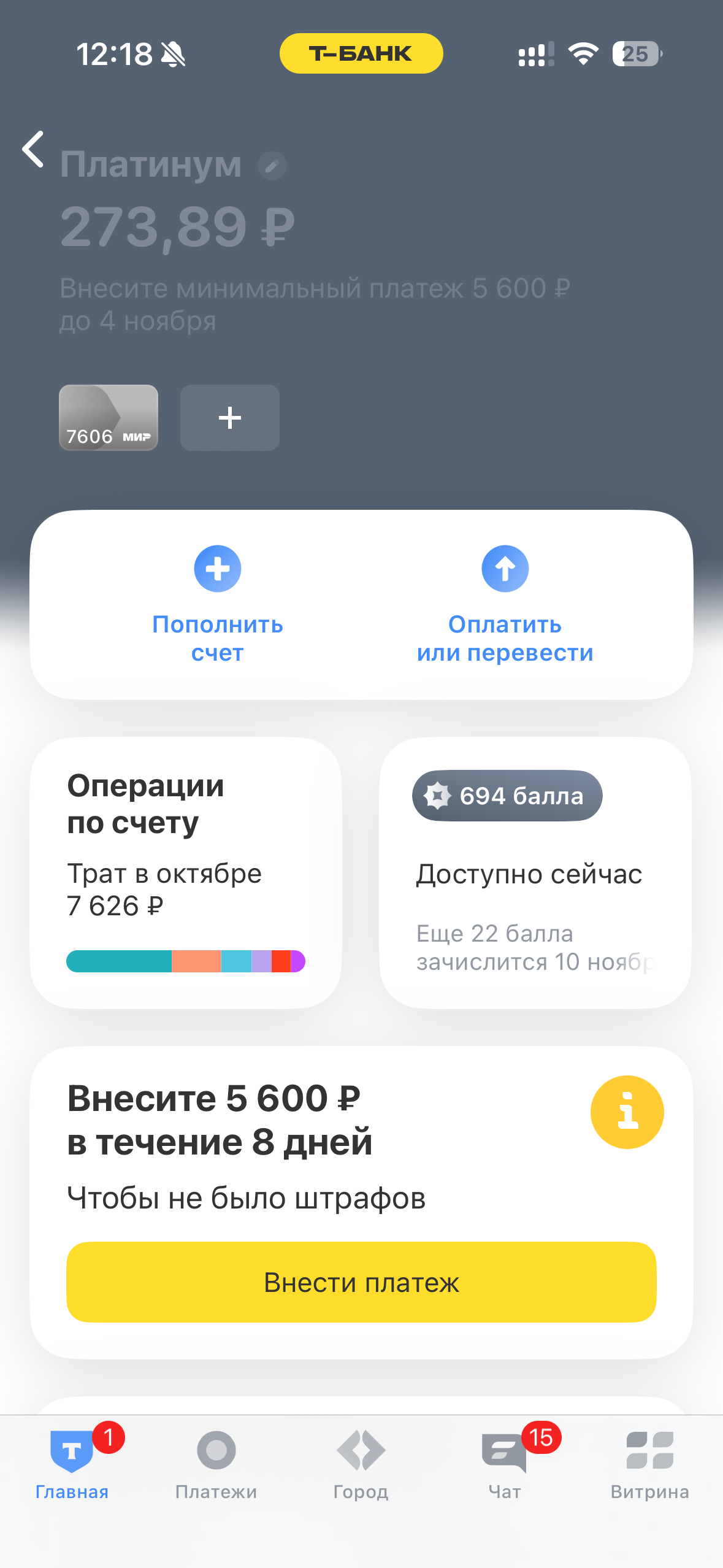Open Доступно сейчас bonus details
This screenshot has height=1568, width=723.
coord(529,874)
